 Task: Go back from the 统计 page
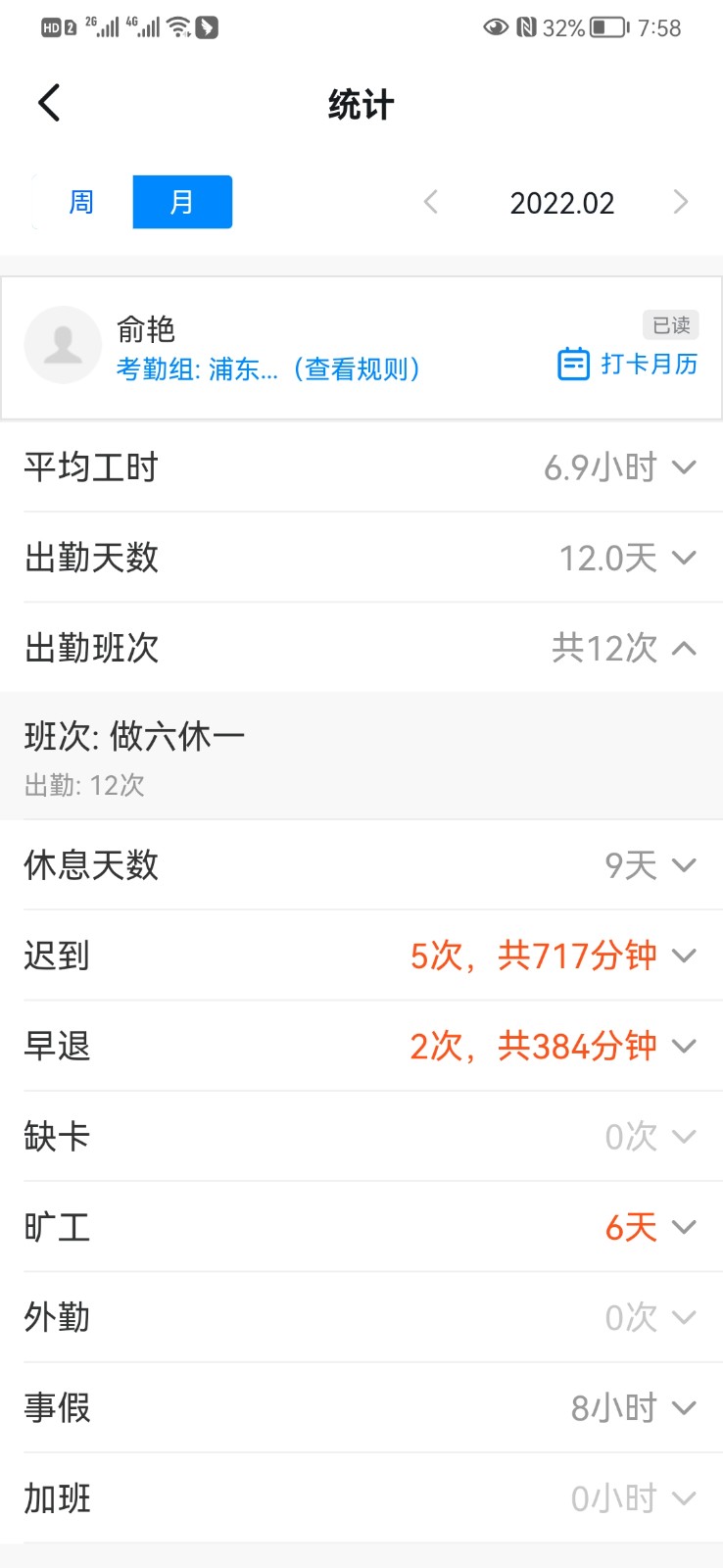coord(49,103)
